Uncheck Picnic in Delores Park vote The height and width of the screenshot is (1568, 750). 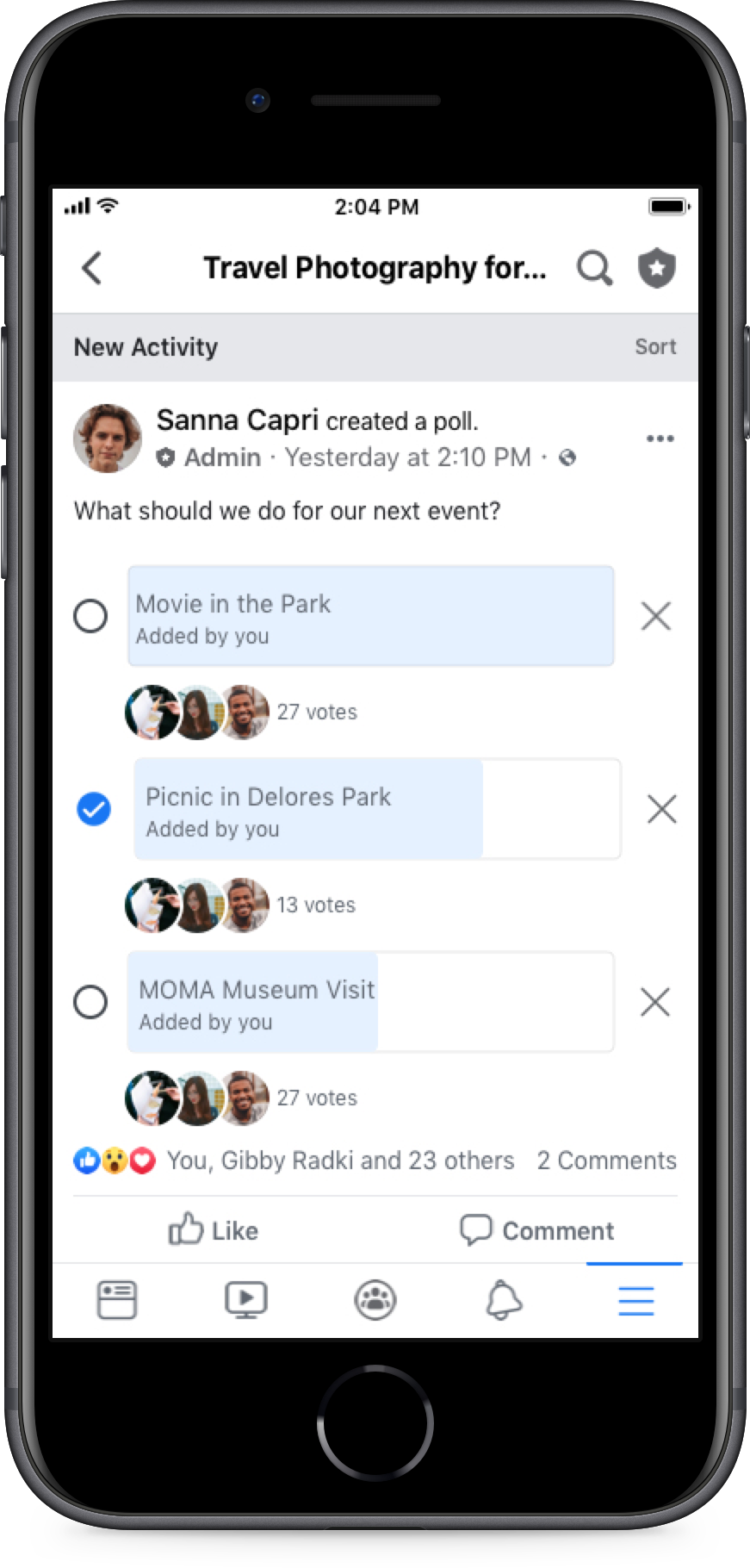click(94, 809)
